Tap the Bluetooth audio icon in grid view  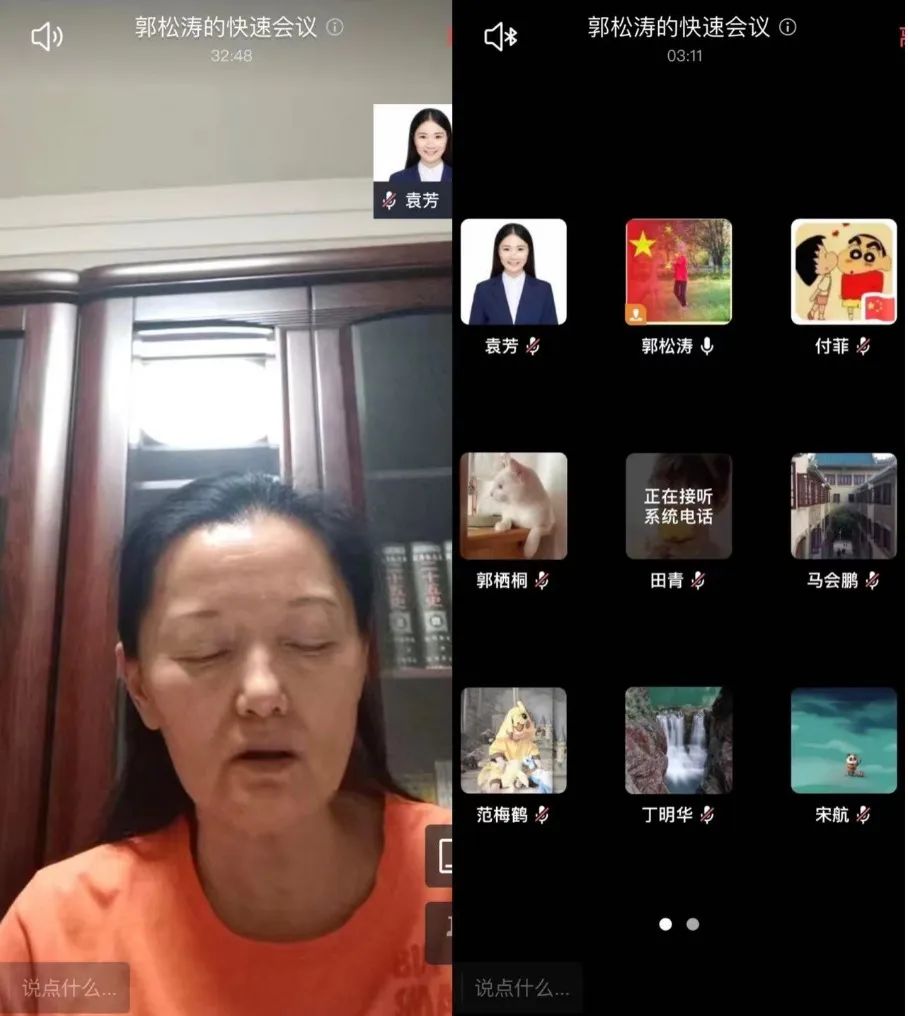coord(500,37)
